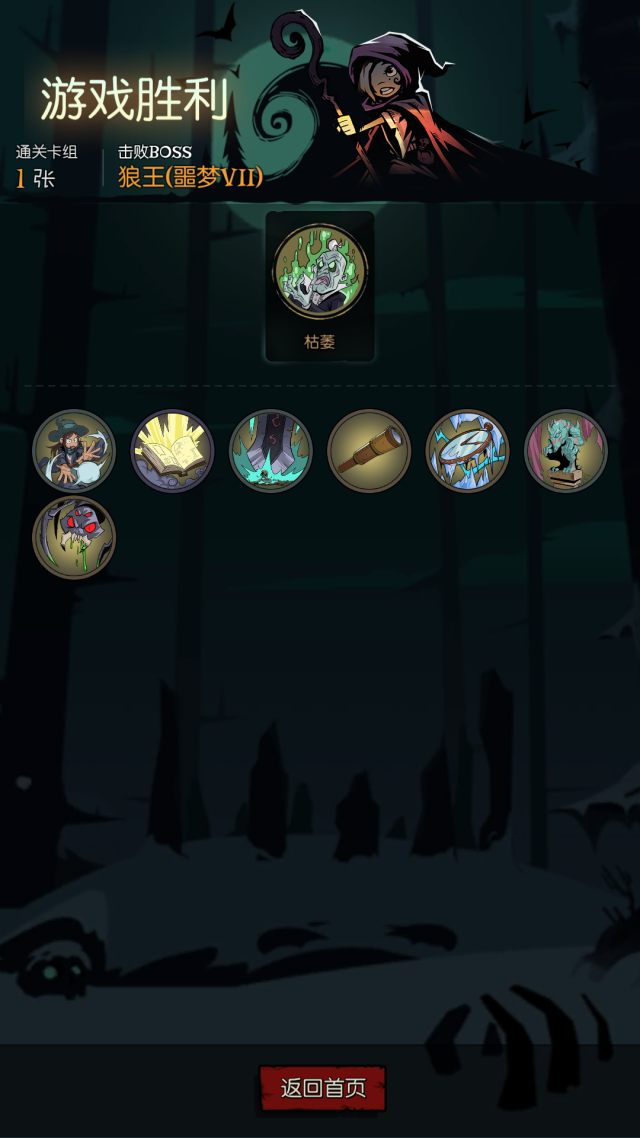The image size is (640, 1138).
Task: Inspect the dark tower relic icon
Action: [270, 451]
